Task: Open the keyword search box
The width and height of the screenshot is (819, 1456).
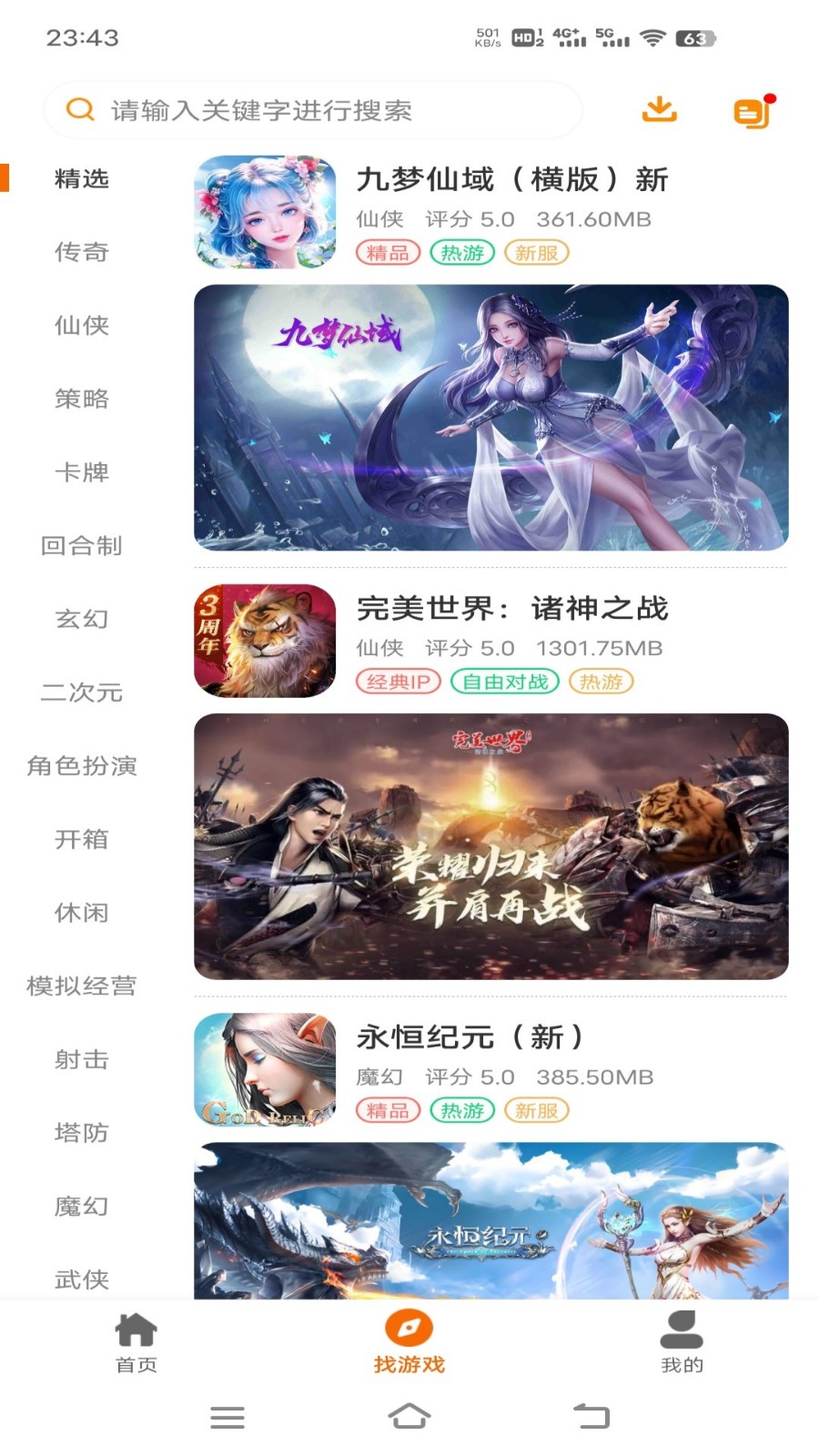Action: [x=309, y=110]
